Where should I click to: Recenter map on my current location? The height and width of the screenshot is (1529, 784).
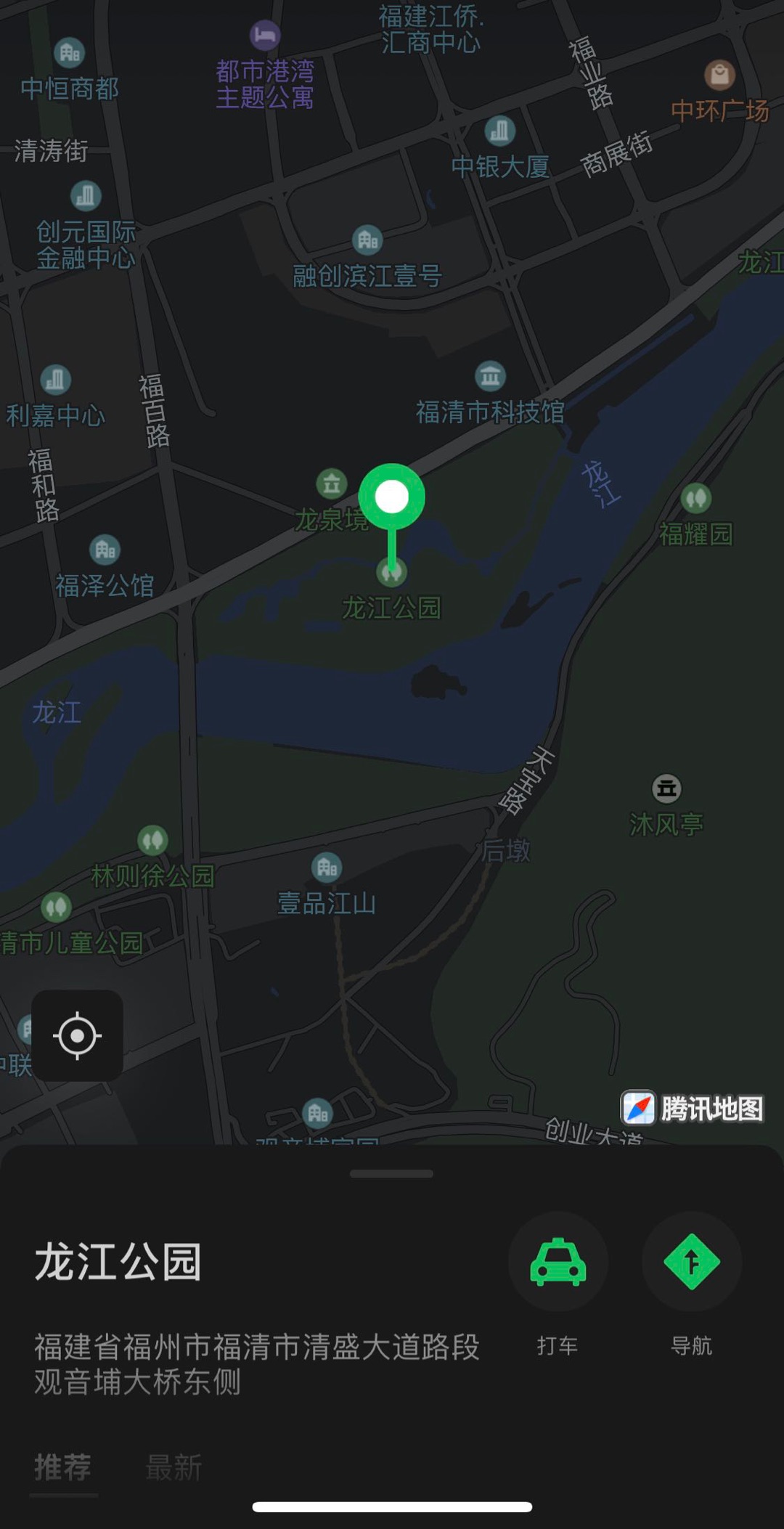(x=77, y=1035)
